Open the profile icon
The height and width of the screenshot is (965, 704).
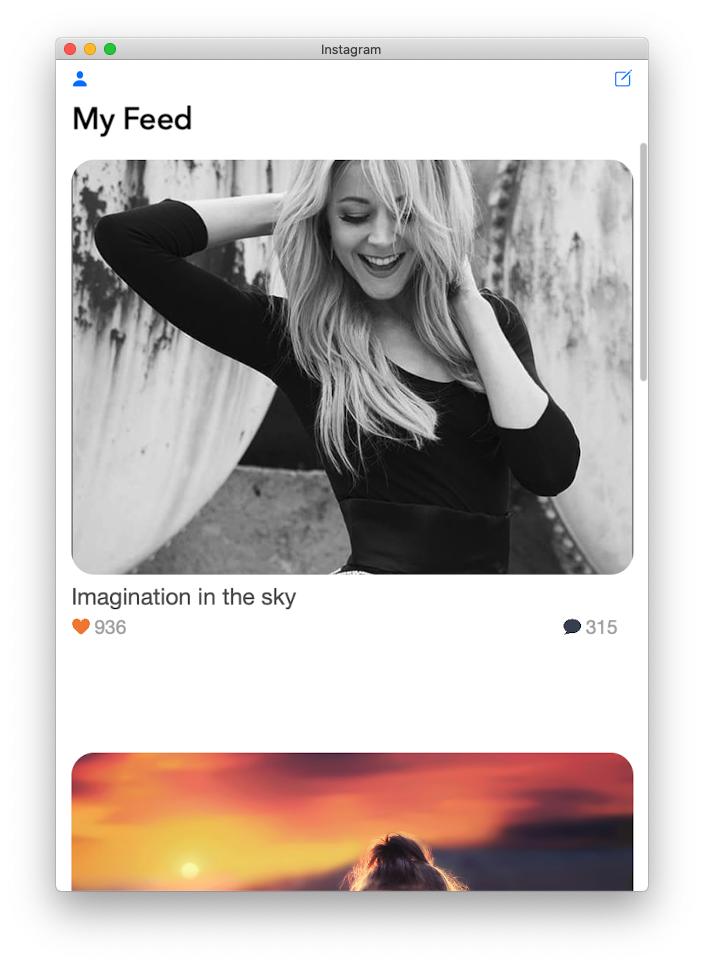(x=80, y=79)
